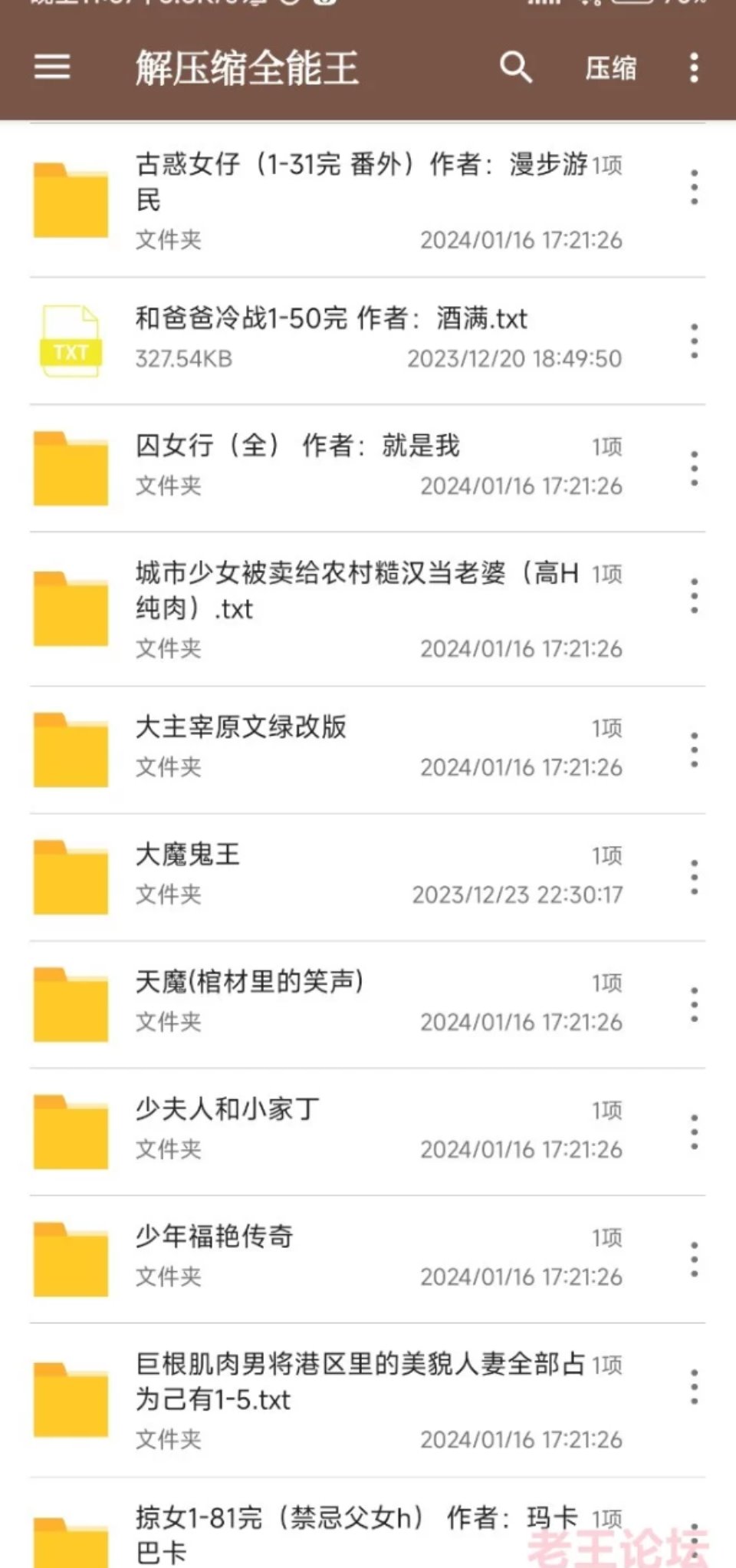Open the 少年福艳传奇 folder
Image resolution: width=736 pixels, height=1568 pixels.
pyautogui.click(x=367, y=1260)
